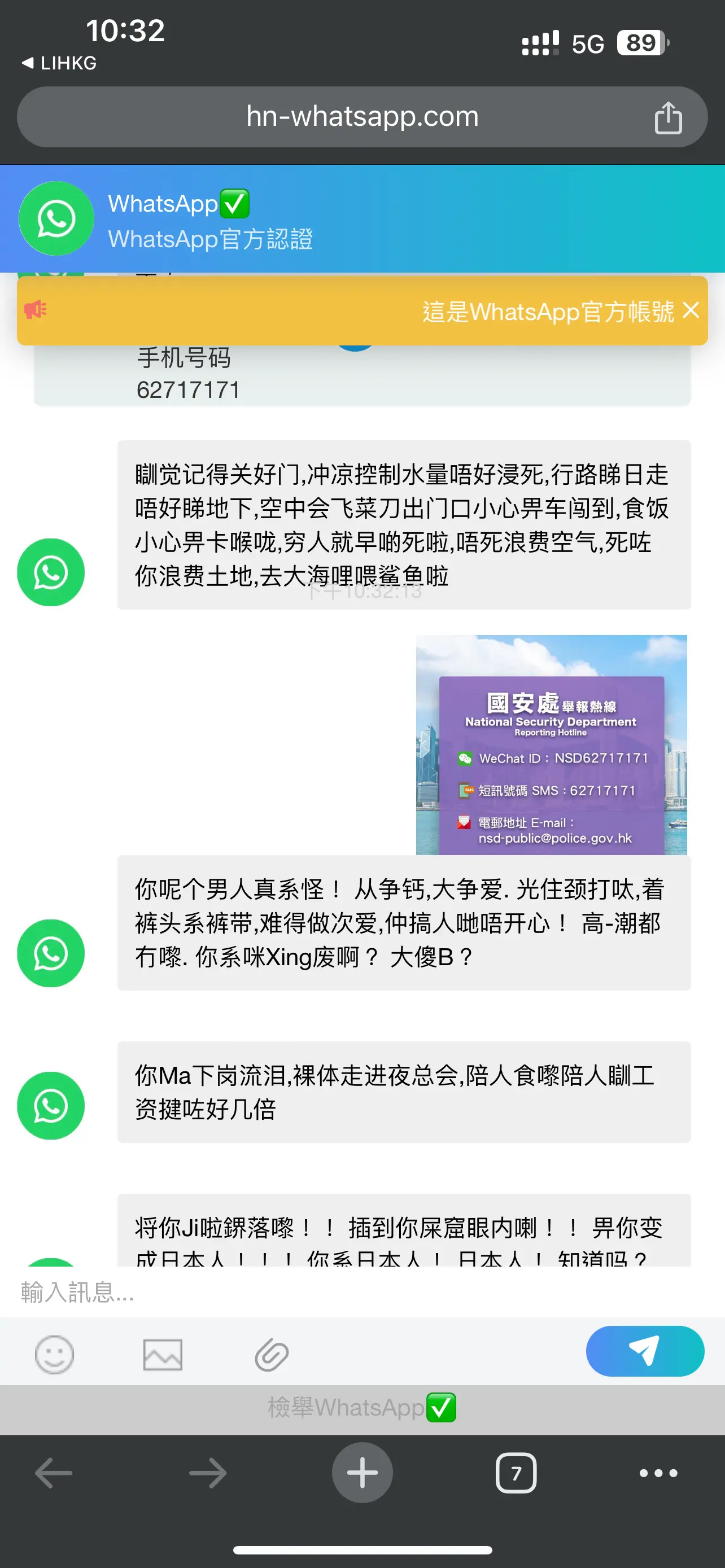Screen dimensions: 725x1568
Task: Select the phone number 62717171 text
Action: (187, 390)
